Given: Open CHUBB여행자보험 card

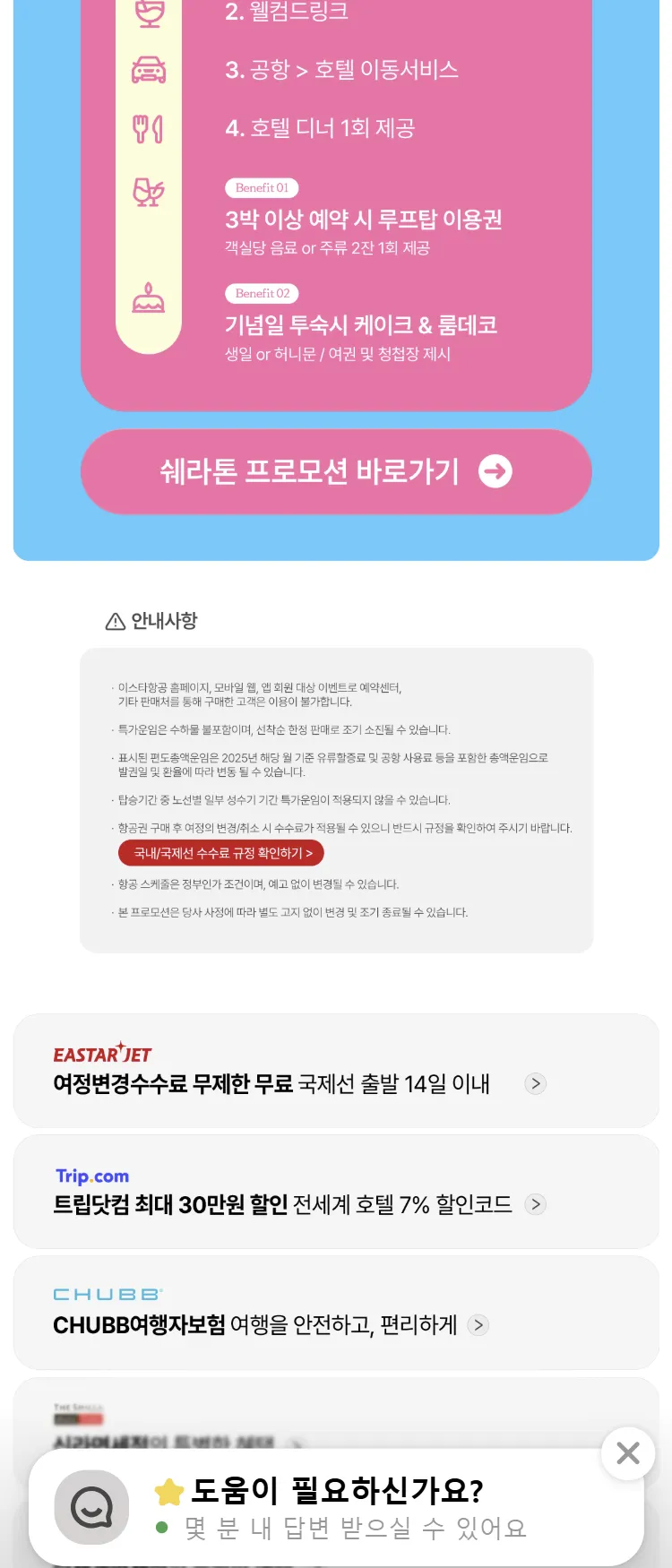Looking at the screenshot, I should click(x=336, y=1314).
